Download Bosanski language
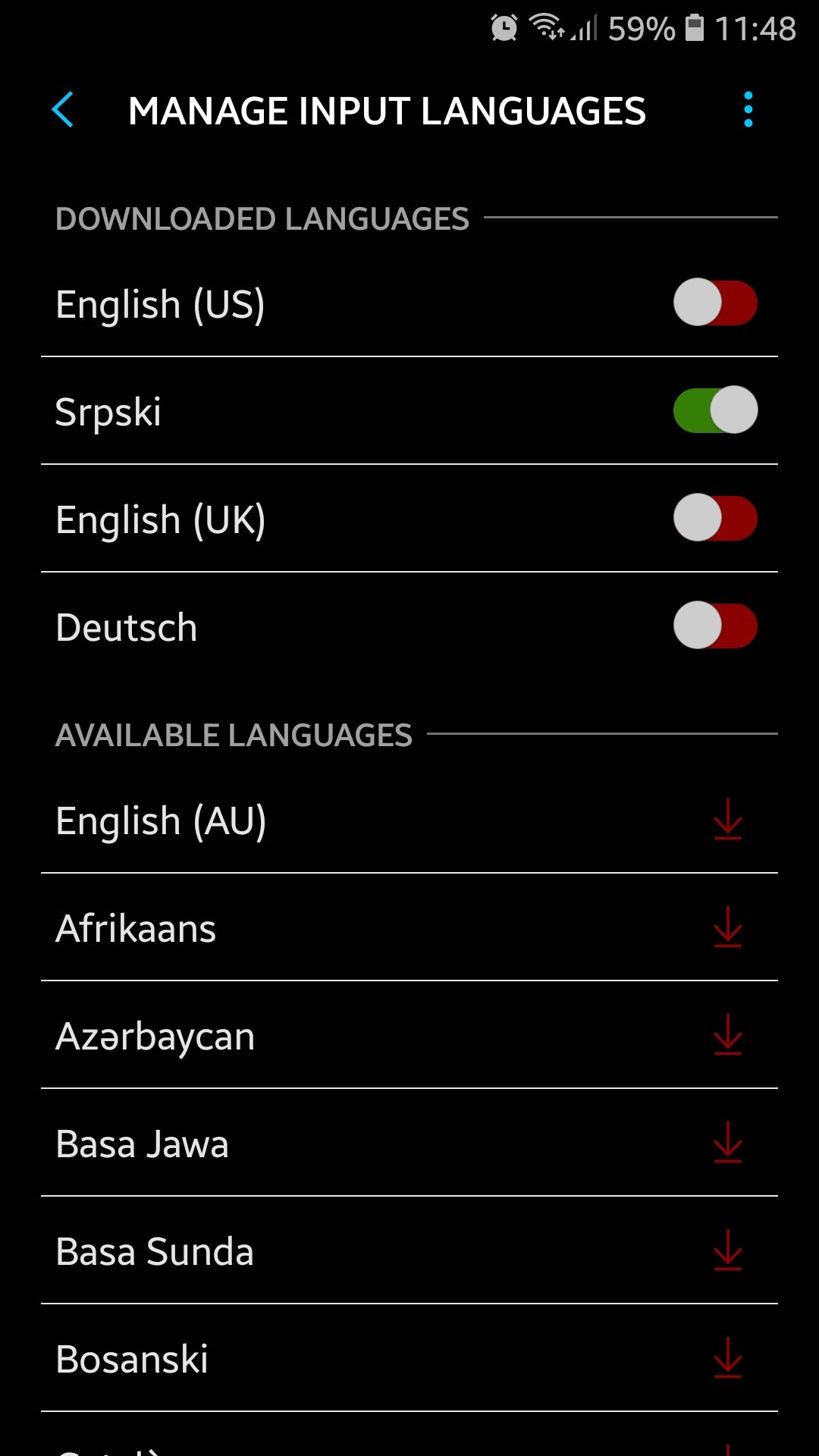Viewport: 819px width, 1456px height. pyautogui.click(x=727, y=1358)
